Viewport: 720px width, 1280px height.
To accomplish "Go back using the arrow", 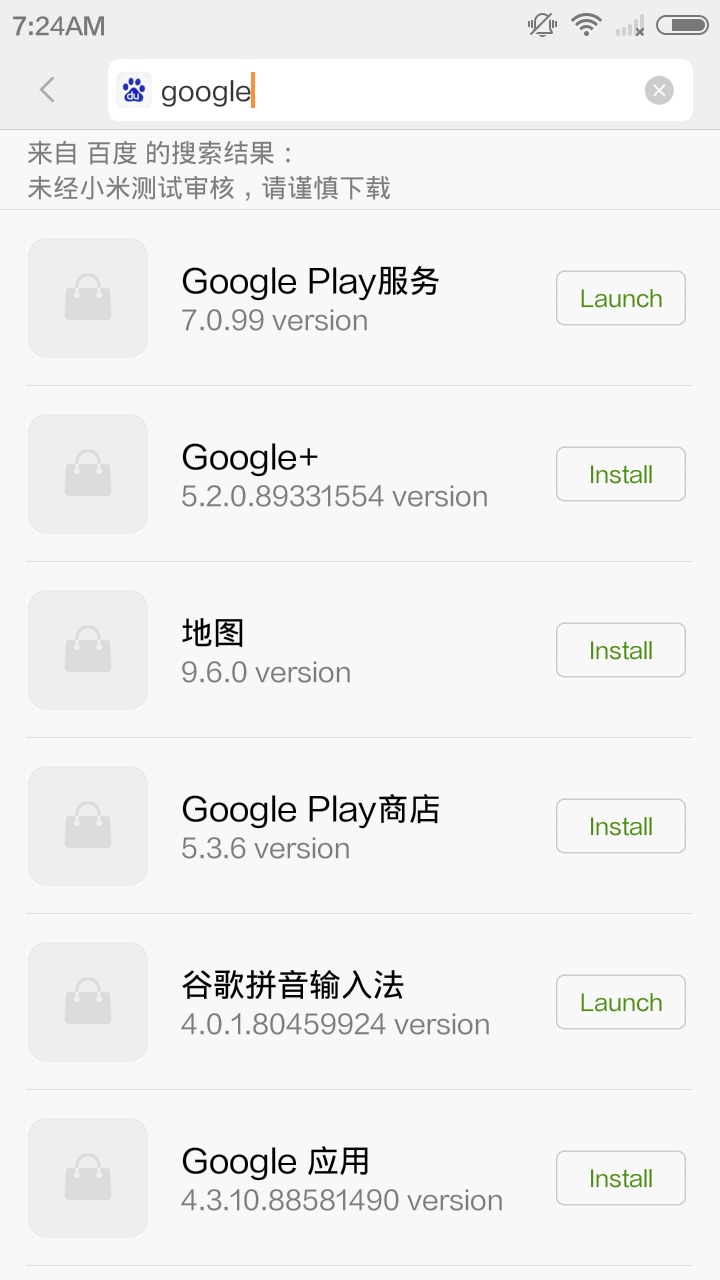I will tap(47, 90).
